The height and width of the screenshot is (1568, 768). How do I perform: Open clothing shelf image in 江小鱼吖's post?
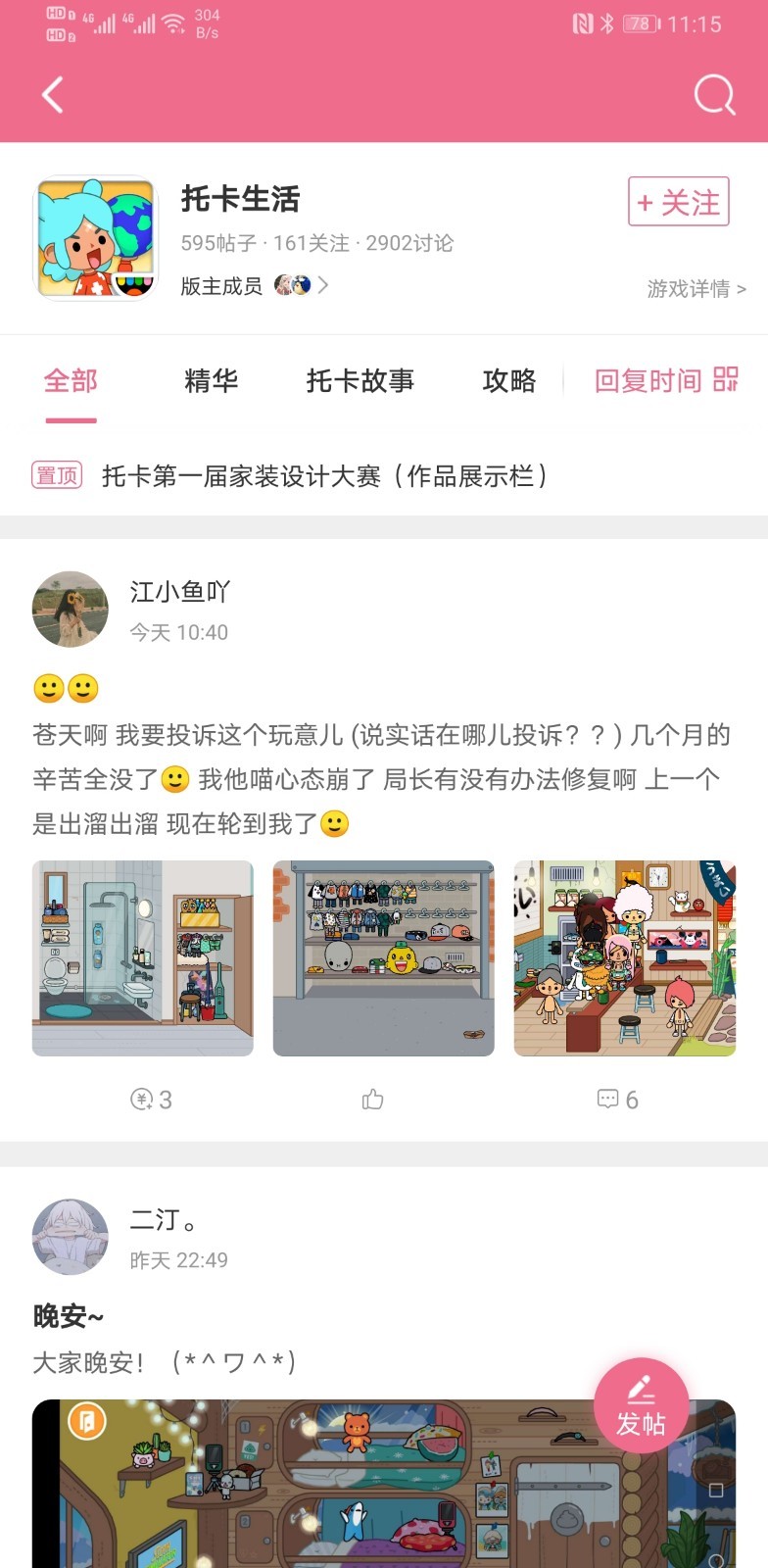click(383, 957)
